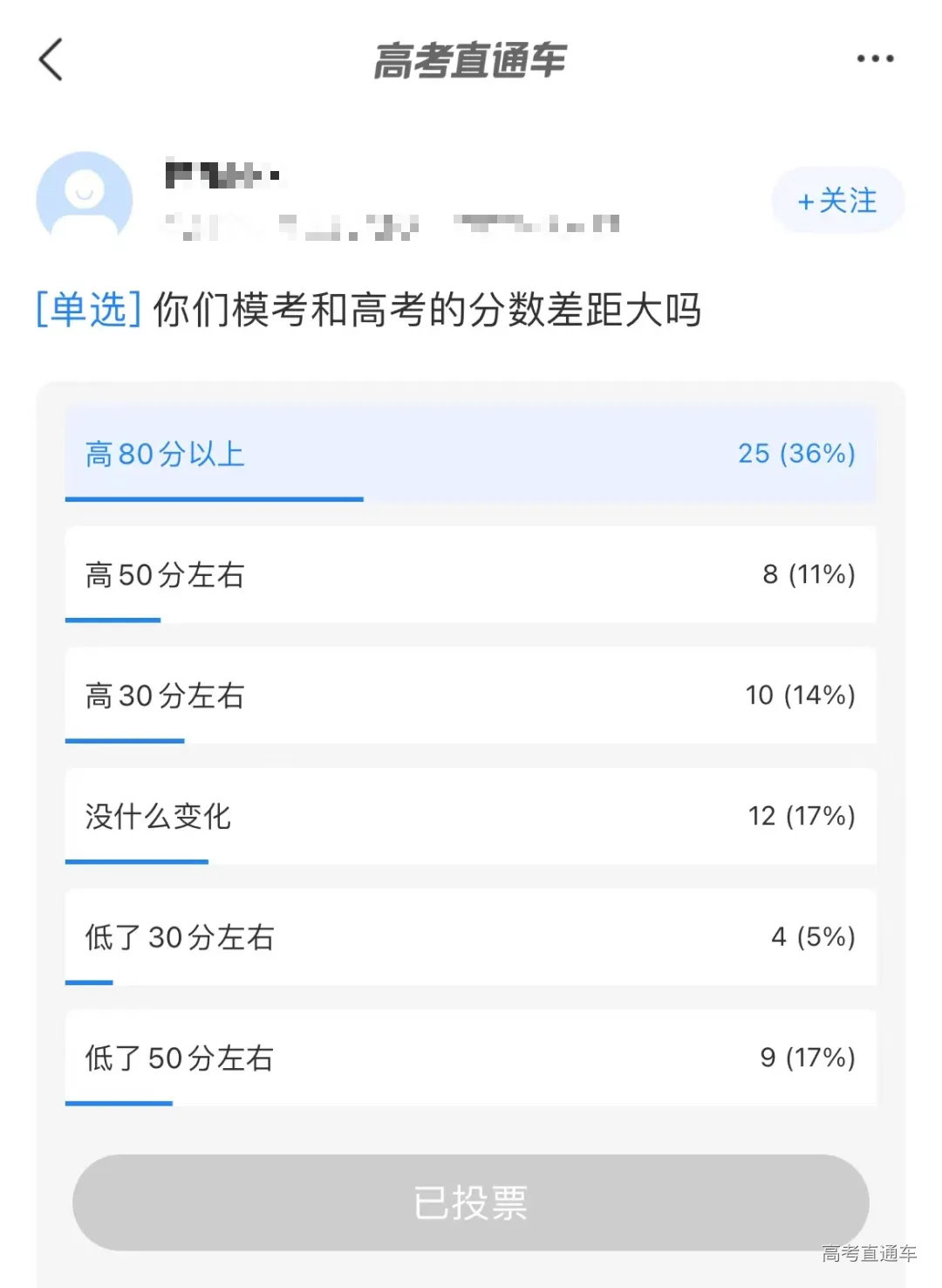Select the 高 50 分左右 poll option
Image resolution: width=942 pixels, height=1288 pixels.
click(471, 576)
